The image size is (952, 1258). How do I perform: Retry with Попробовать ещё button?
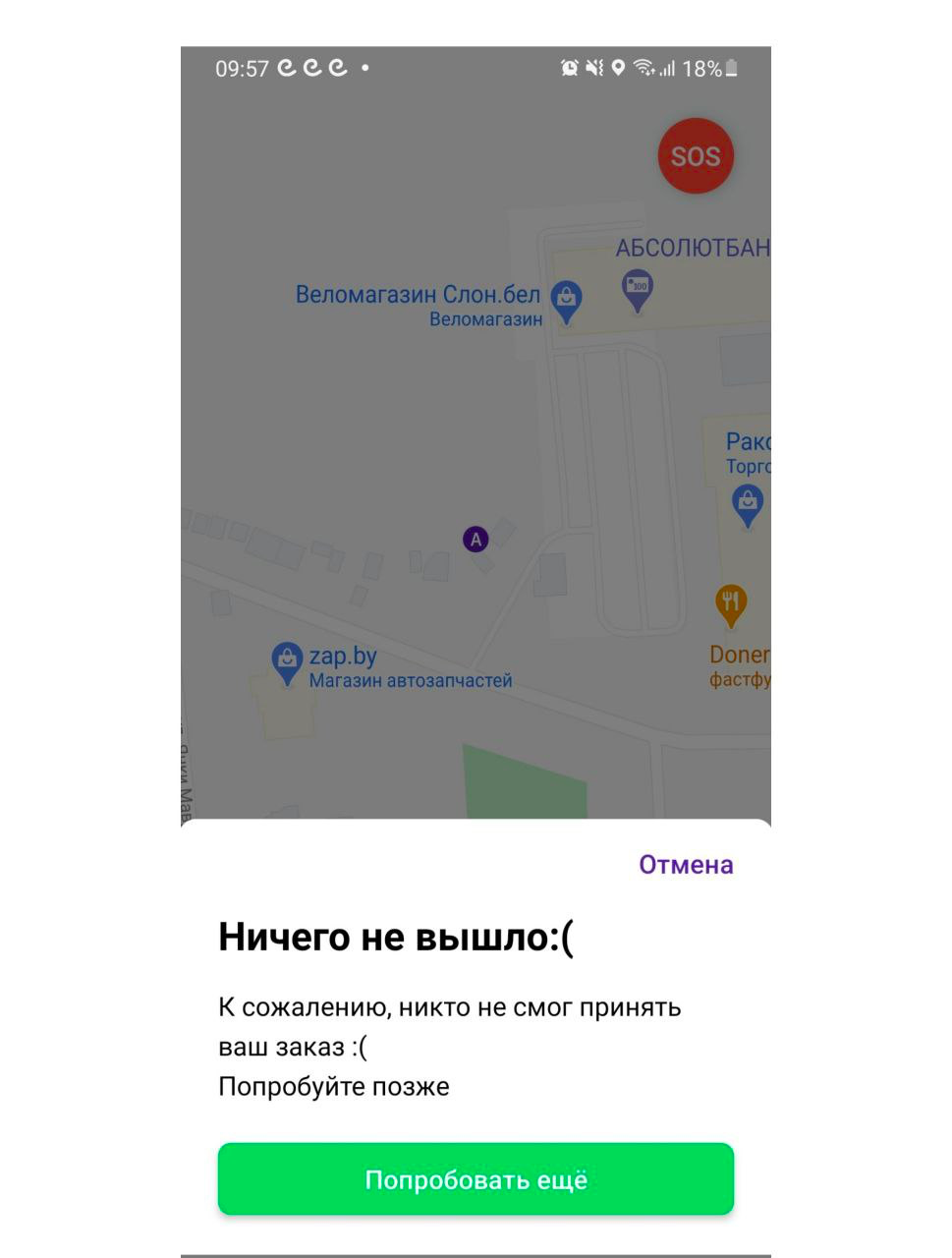pos(476,1179)
